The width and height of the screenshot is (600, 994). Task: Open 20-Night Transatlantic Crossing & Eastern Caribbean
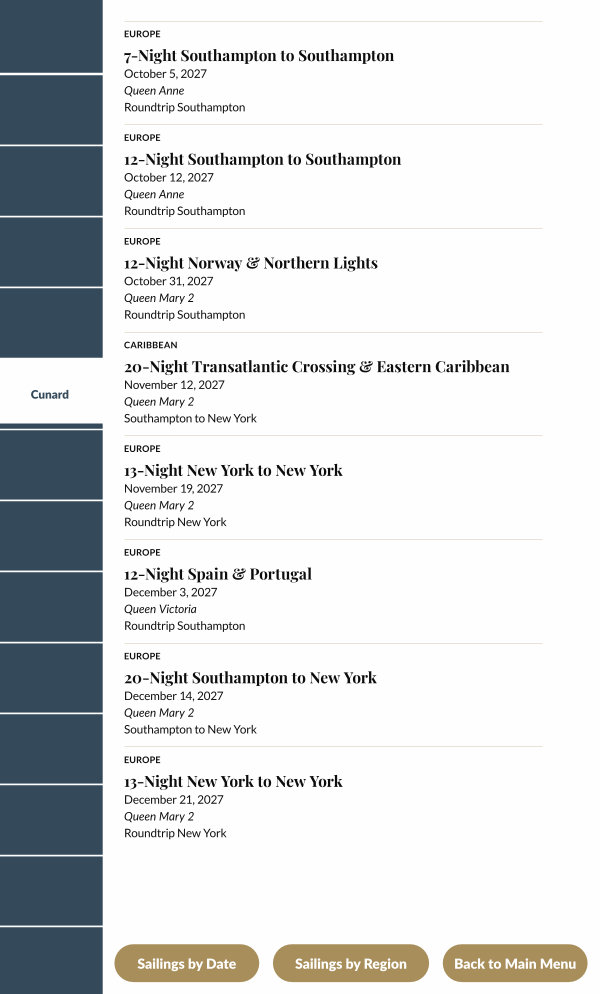[x=316, y=367]
